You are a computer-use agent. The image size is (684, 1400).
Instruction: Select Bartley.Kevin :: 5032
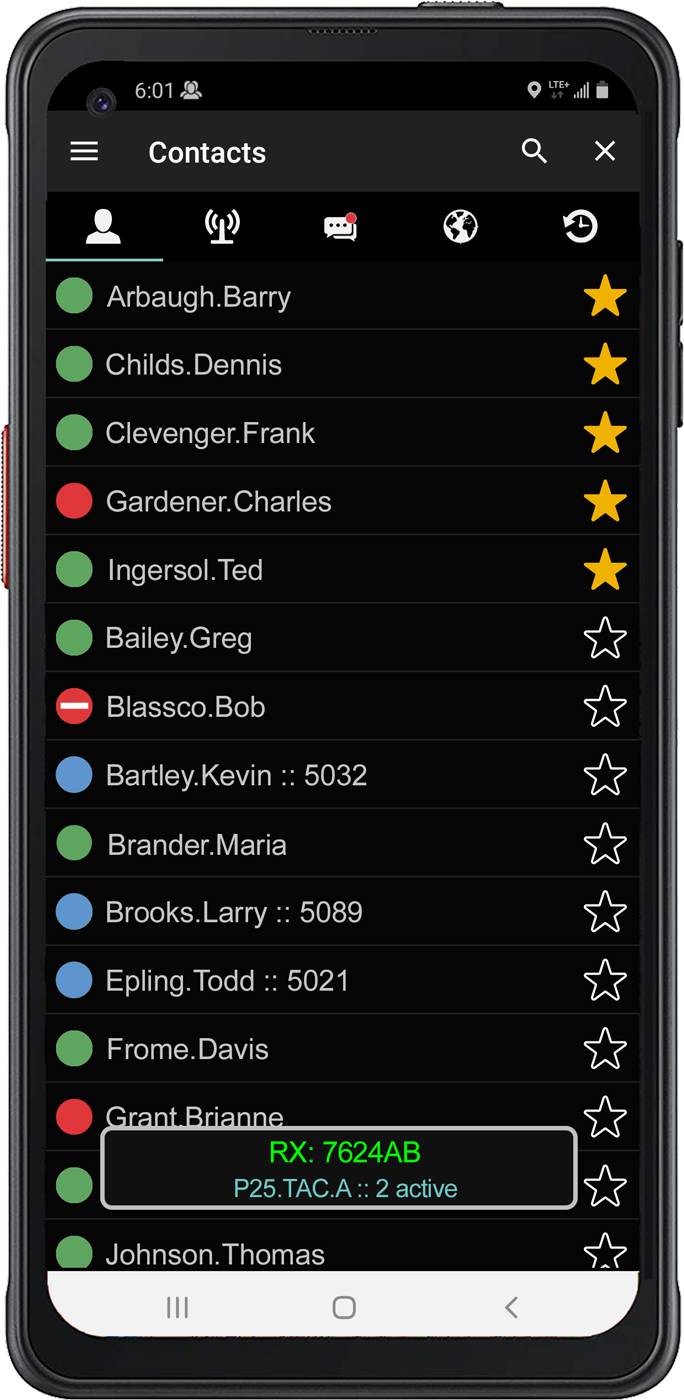pyautogui.click(x=236, y=775)
